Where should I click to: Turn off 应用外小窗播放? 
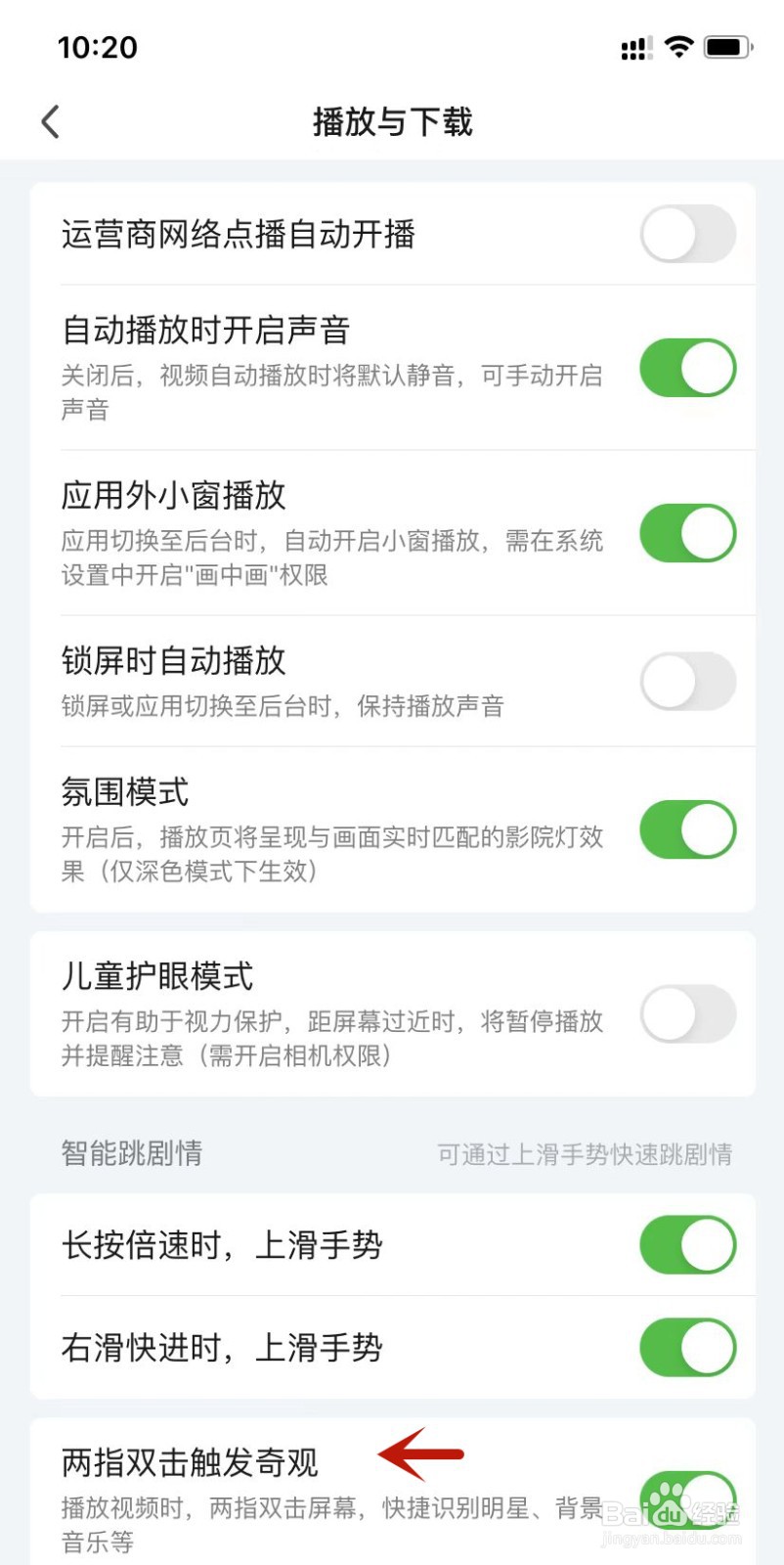pos(688,533)
